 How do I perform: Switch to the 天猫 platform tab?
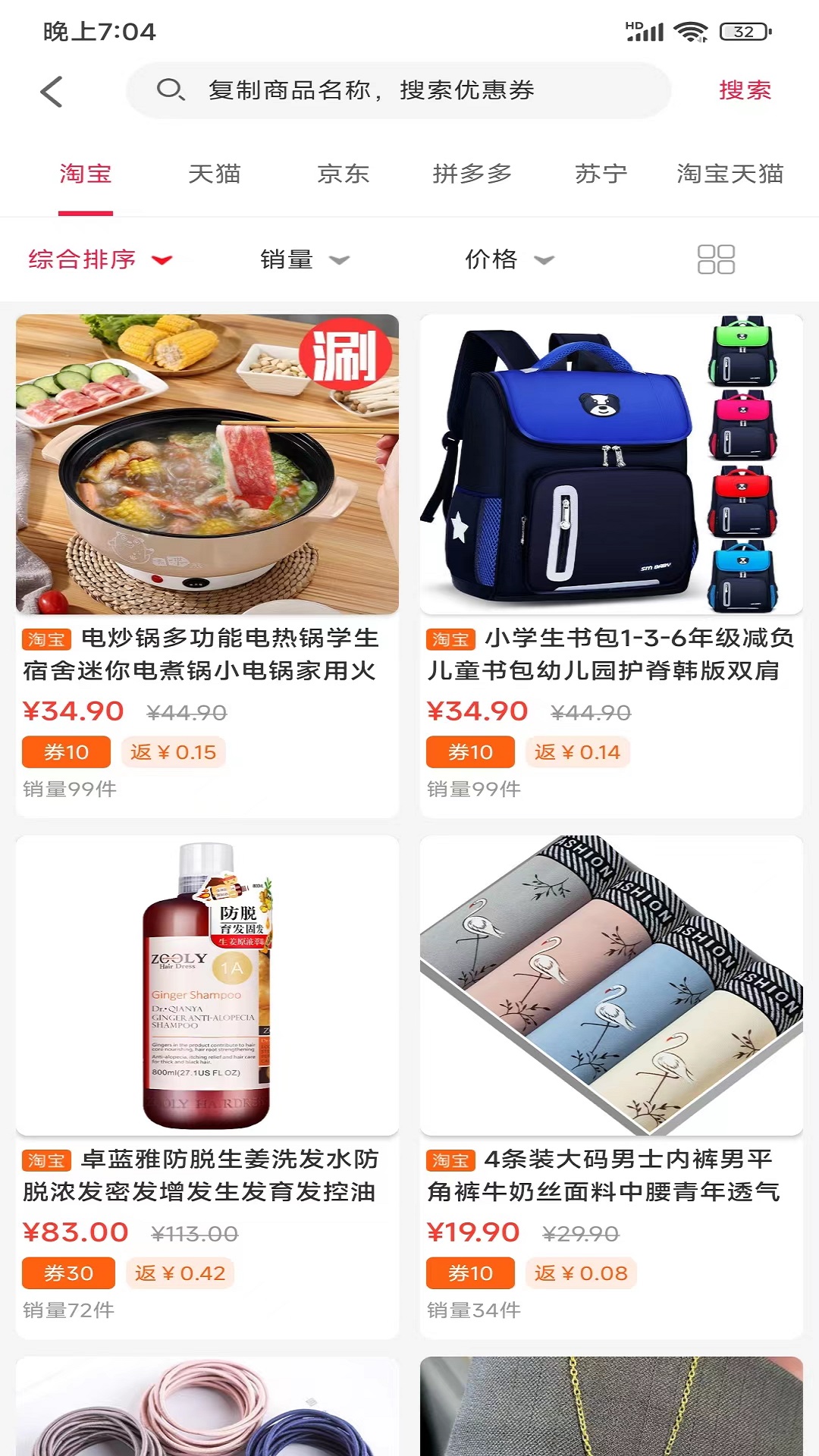point(215,174)
